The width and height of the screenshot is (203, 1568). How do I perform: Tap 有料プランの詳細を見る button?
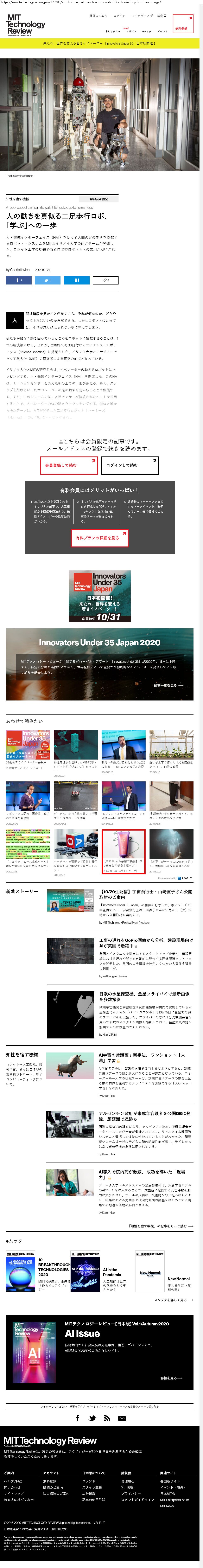click(x=97, y=537)
